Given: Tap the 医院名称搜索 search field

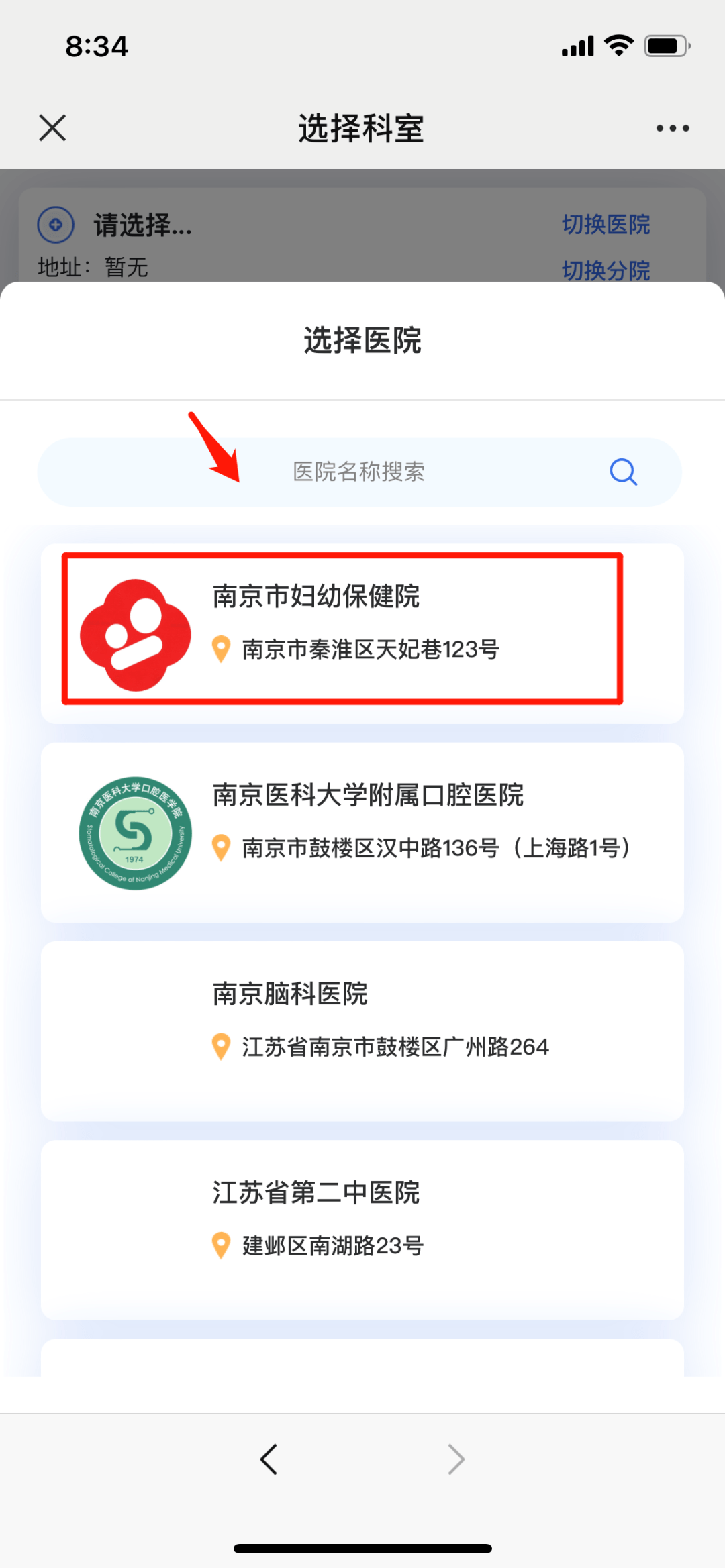Looking at the screenshot, I should click(x=358, y=472).
